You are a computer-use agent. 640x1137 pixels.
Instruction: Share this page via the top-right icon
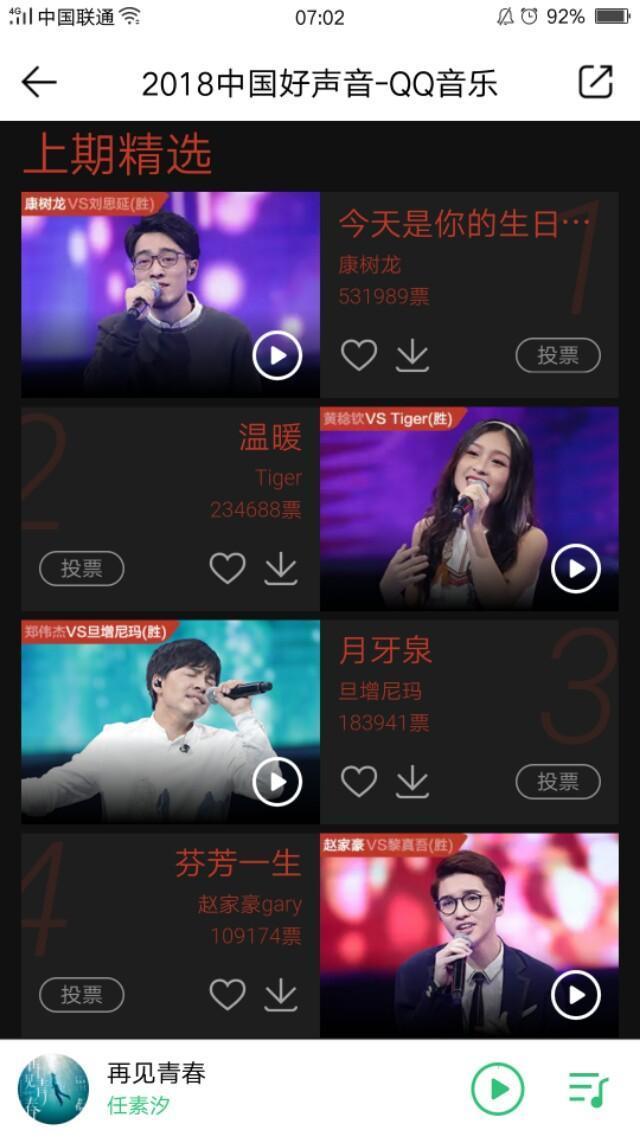click(595, 82)
